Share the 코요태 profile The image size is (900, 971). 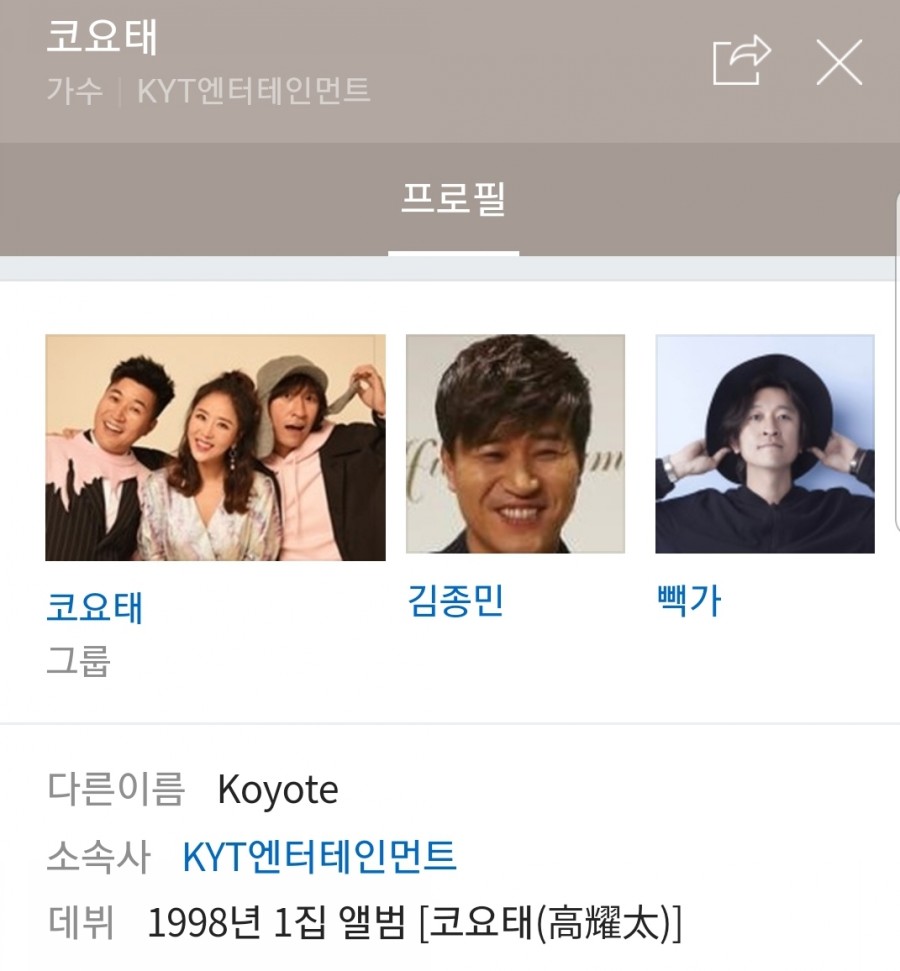pos(741,63)
